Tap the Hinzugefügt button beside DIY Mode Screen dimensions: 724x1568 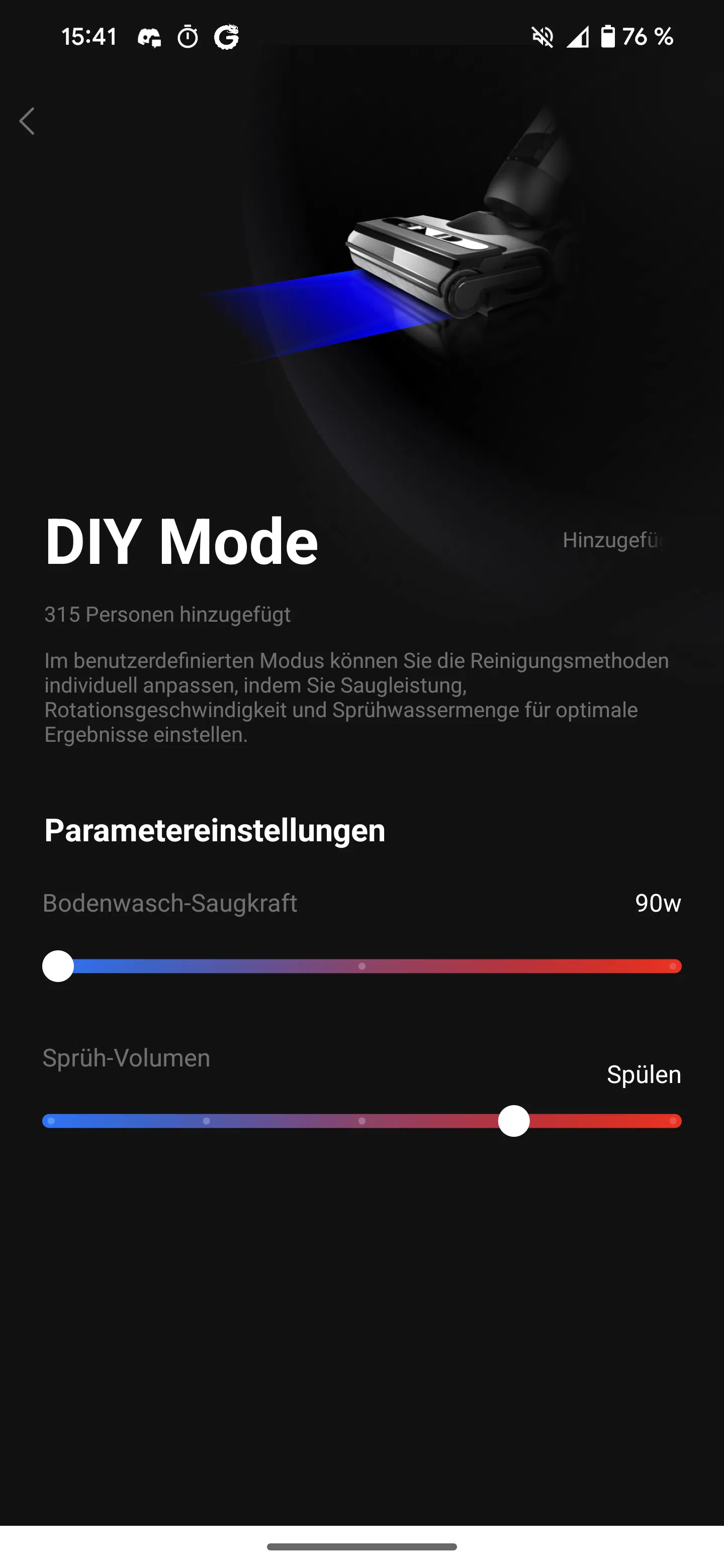[x=615, y=541]
